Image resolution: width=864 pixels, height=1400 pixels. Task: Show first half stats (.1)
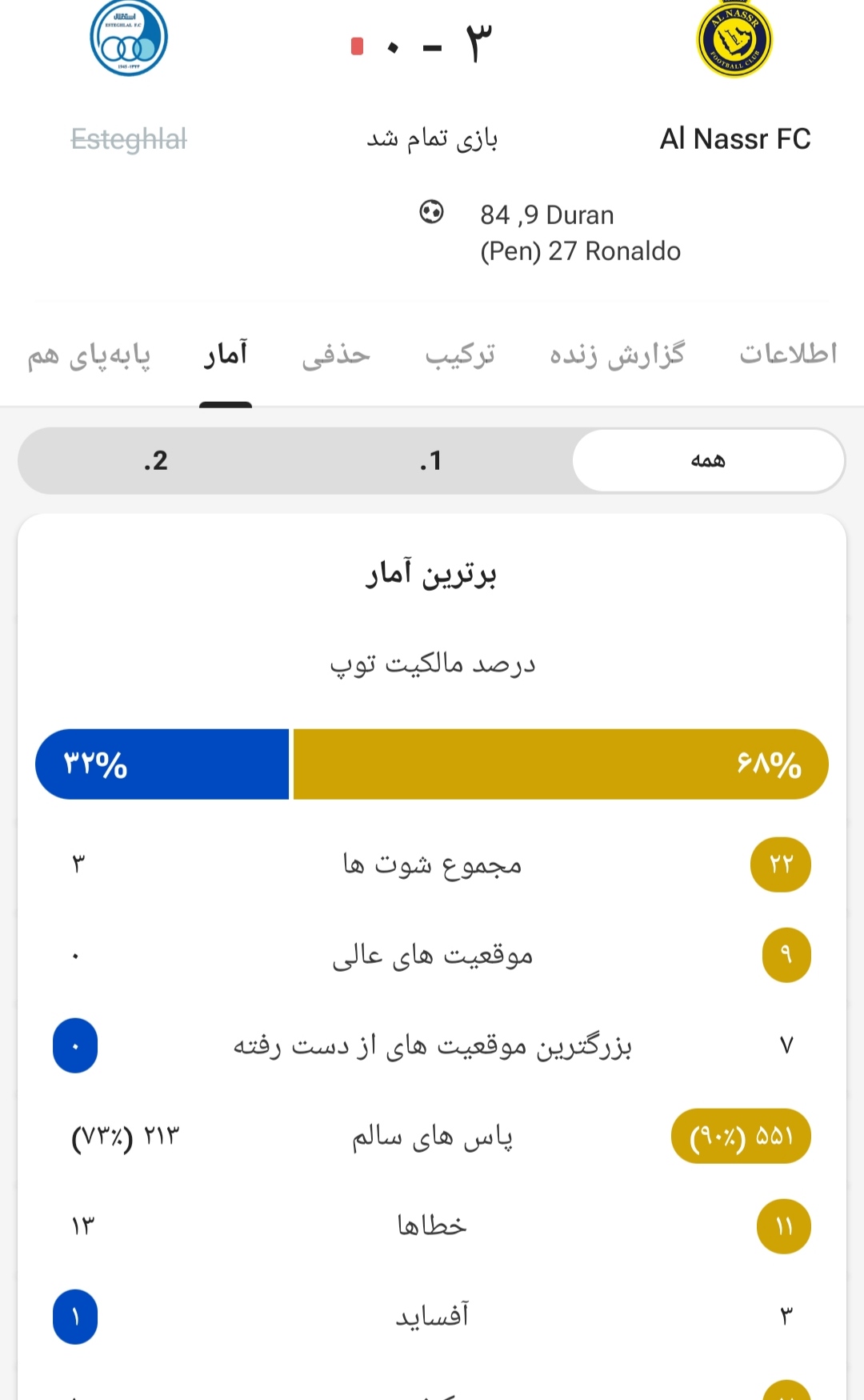(431, 460)
